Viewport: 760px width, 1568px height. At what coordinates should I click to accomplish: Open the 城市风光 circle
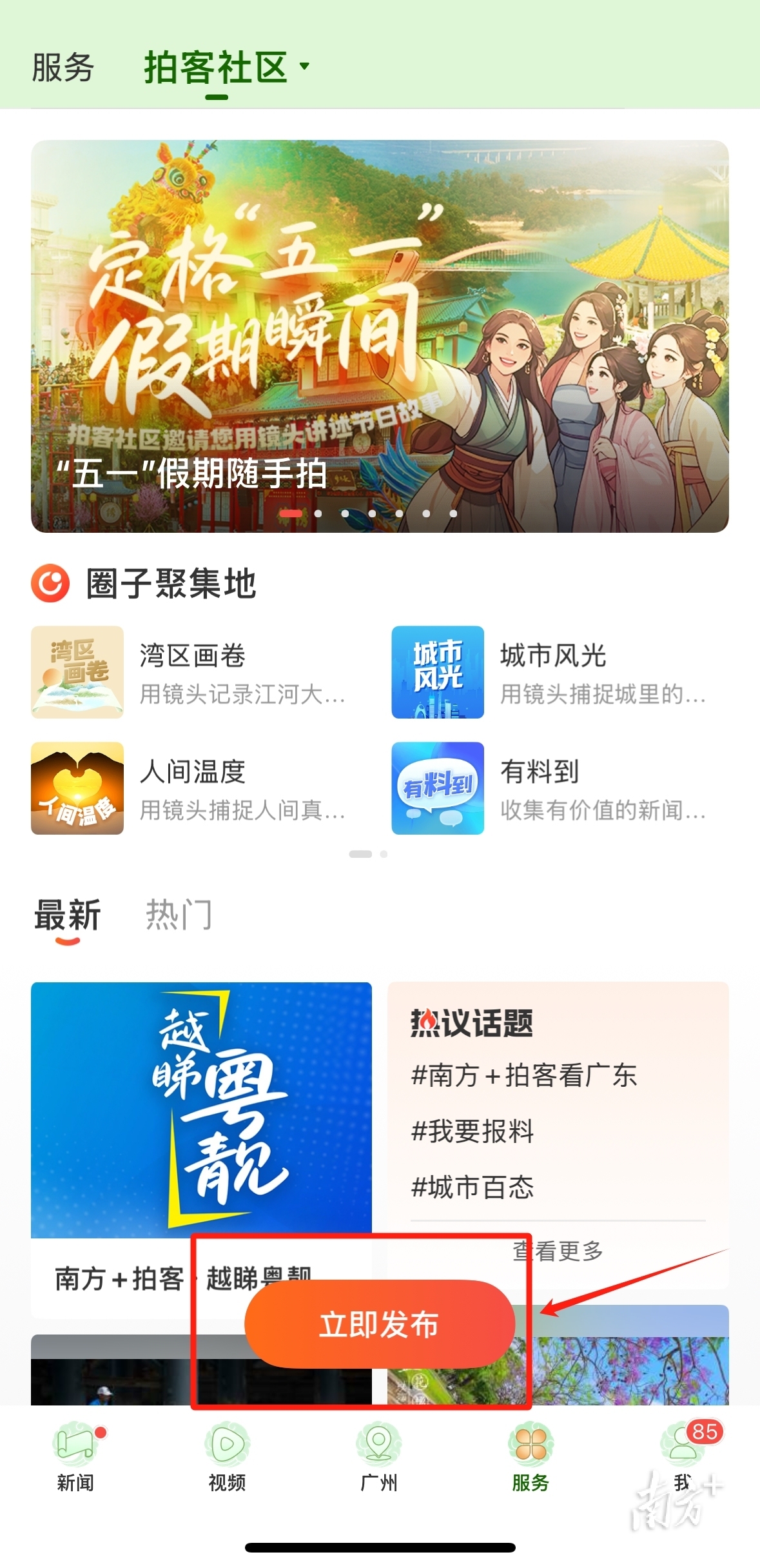[x=552, y=672]
